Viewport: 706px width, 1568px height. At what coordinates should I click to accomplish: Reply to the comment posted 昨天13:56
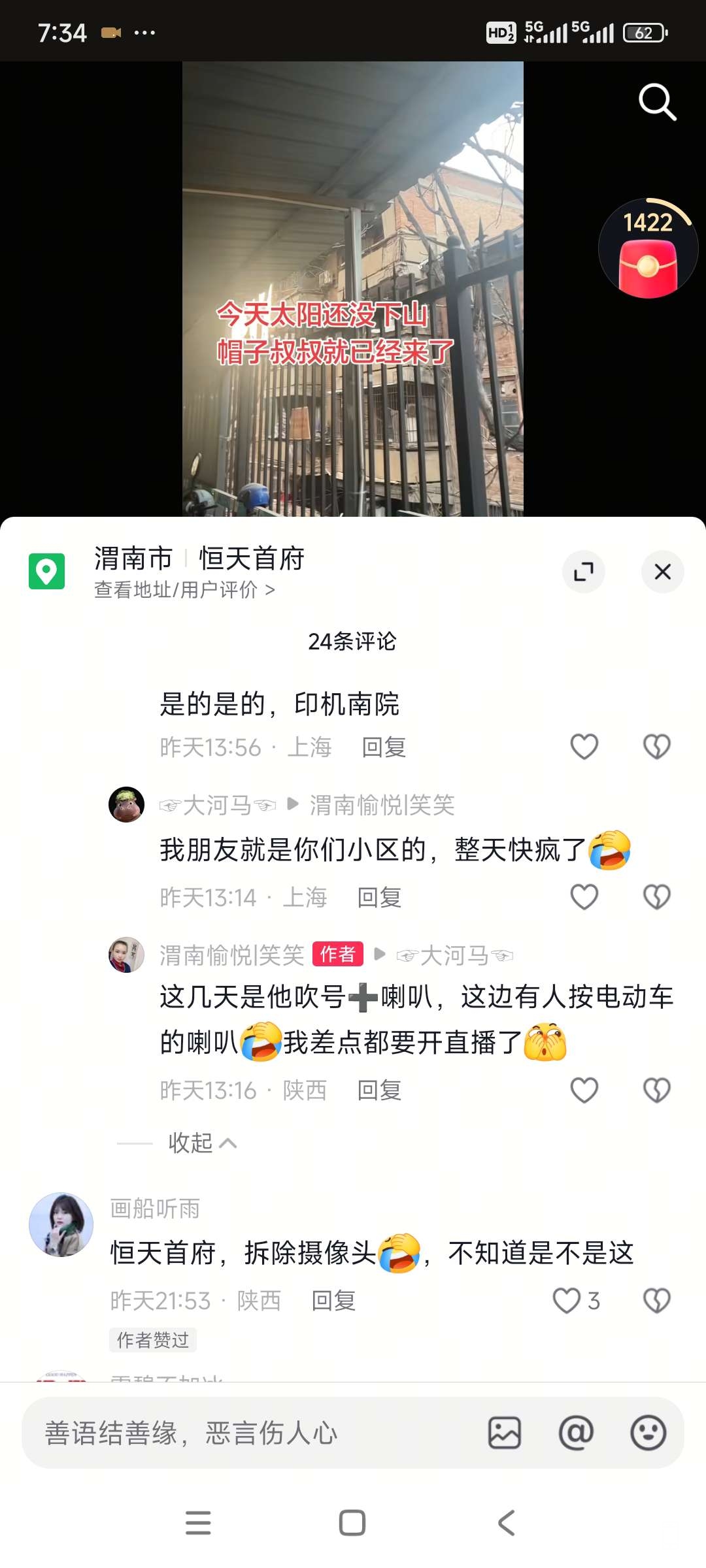[384, 747]
